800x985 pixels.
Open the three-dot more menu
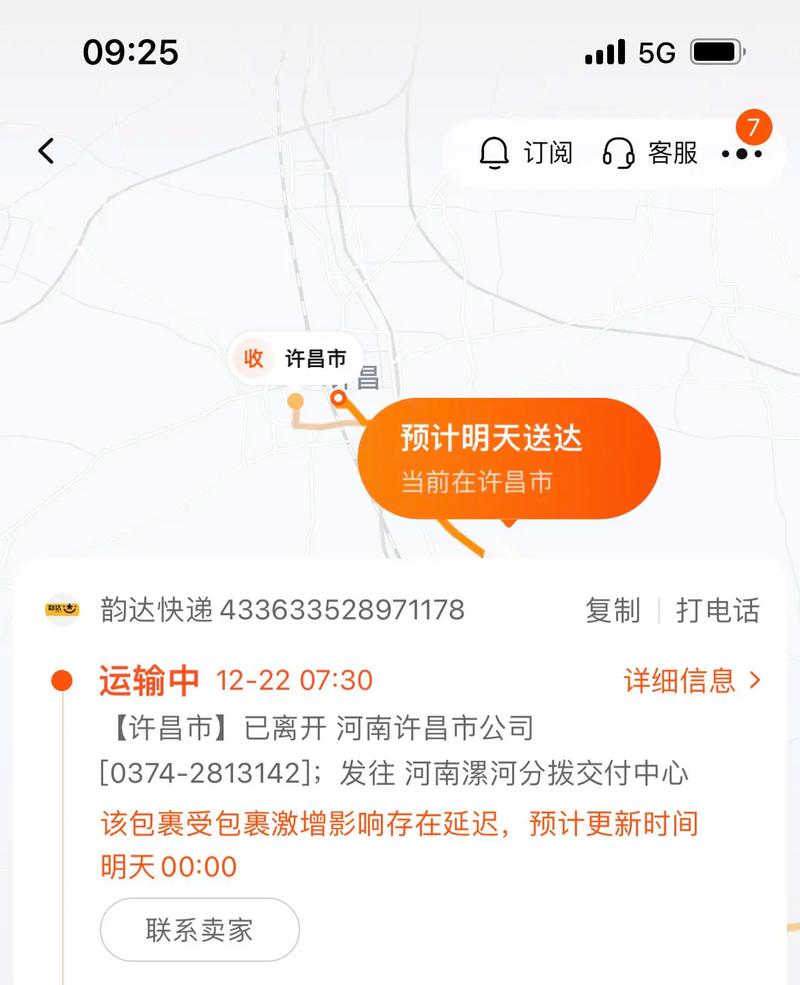[x=742, y=154]
